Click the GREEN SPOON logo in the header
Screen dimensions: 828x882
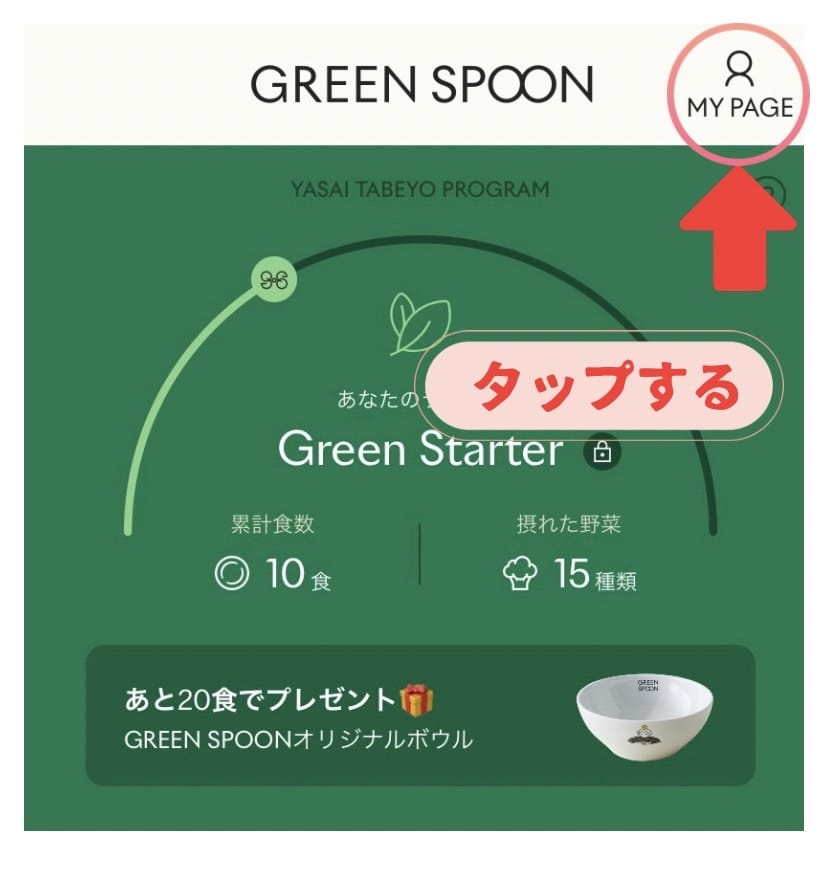[x=420, y=84]
